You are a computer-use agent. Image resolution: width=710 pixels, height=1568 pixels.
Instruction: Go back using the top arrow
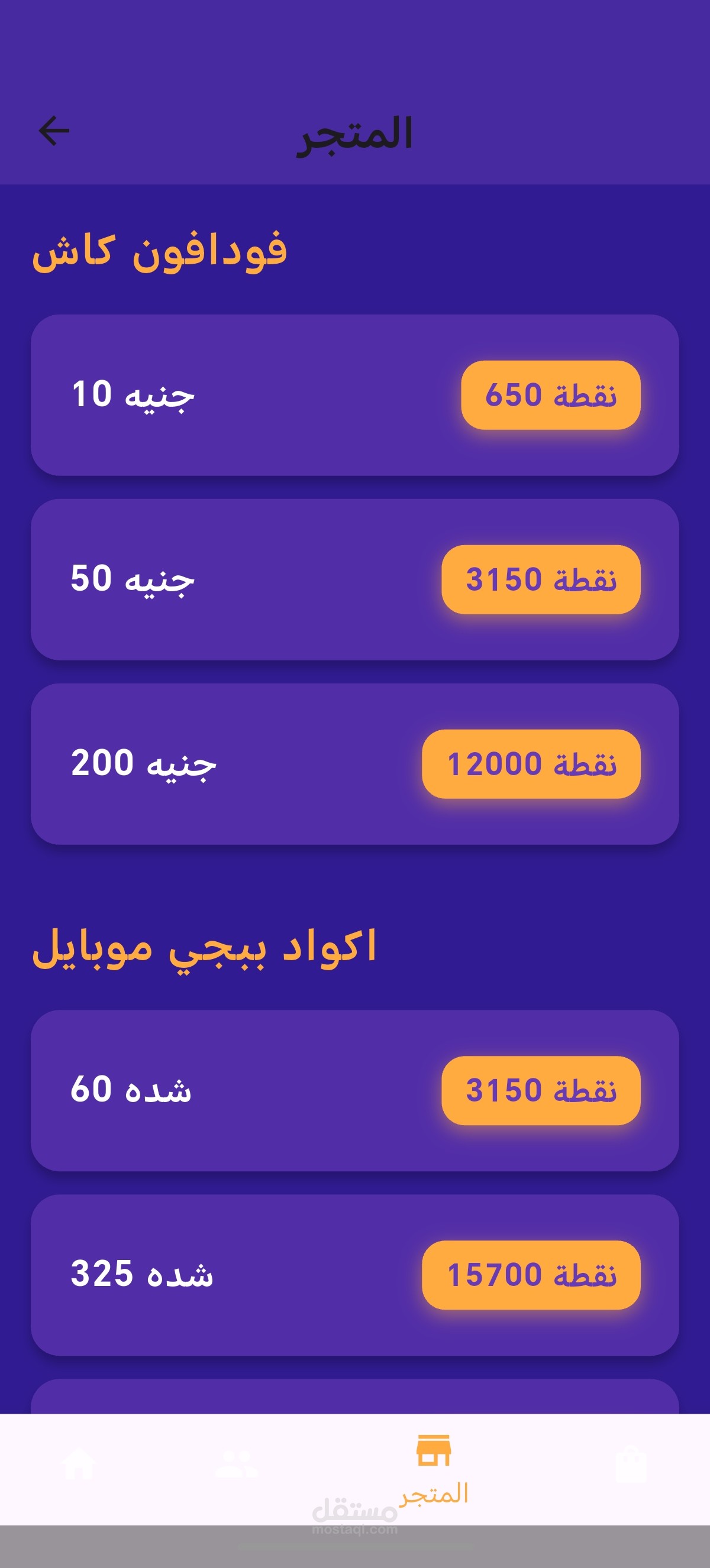tap(54, 131)
